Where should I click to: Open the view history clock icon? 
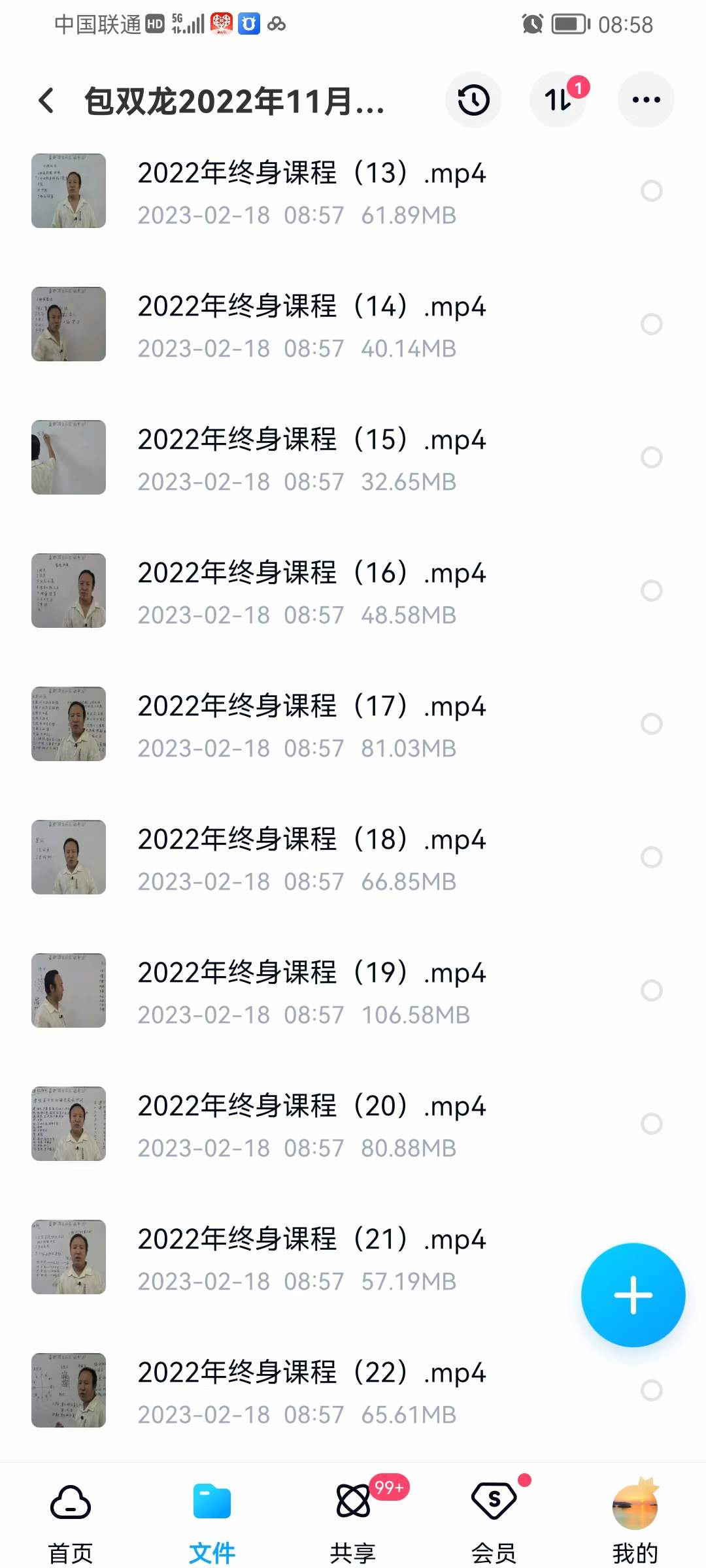[473, 99]
